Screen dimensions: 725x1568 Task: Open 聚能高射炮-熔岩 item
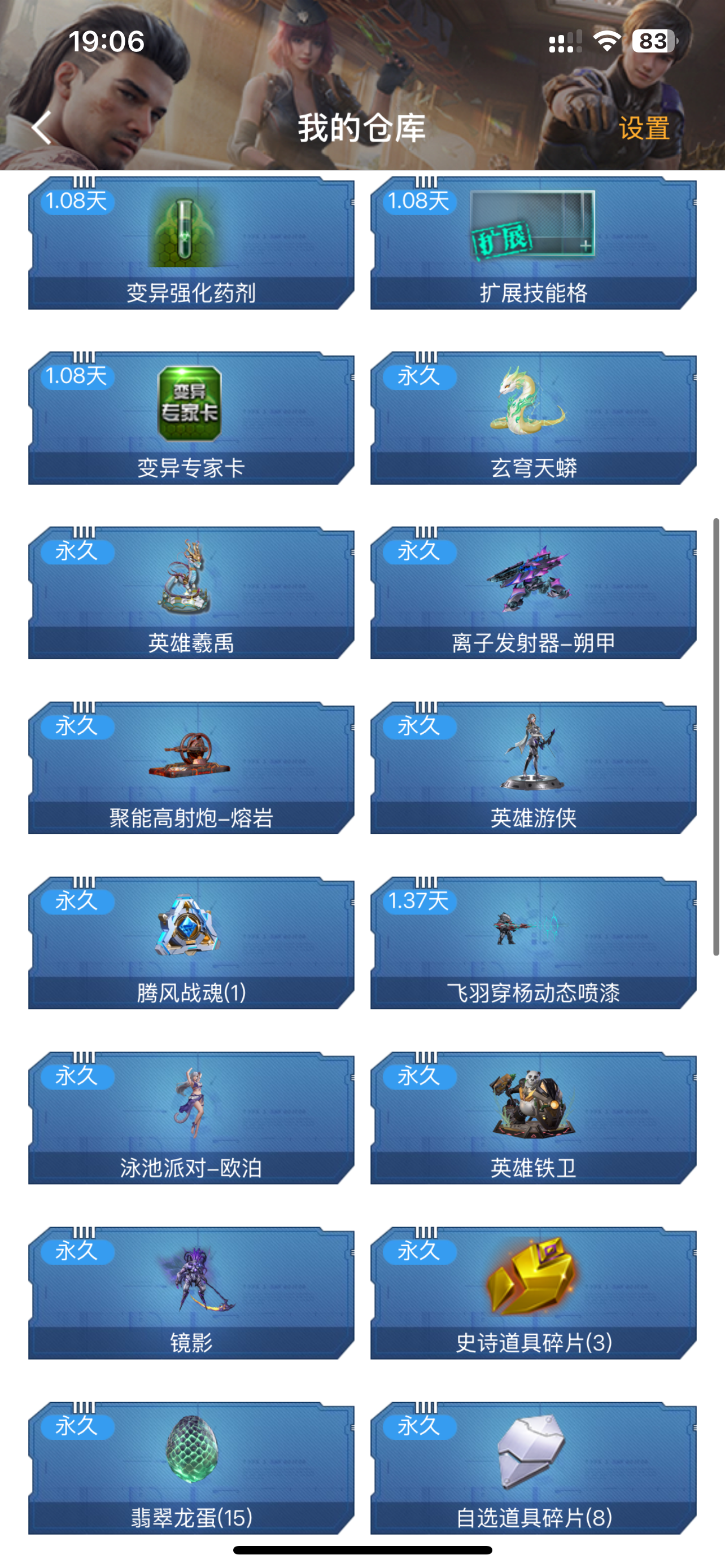click(191, 768)
